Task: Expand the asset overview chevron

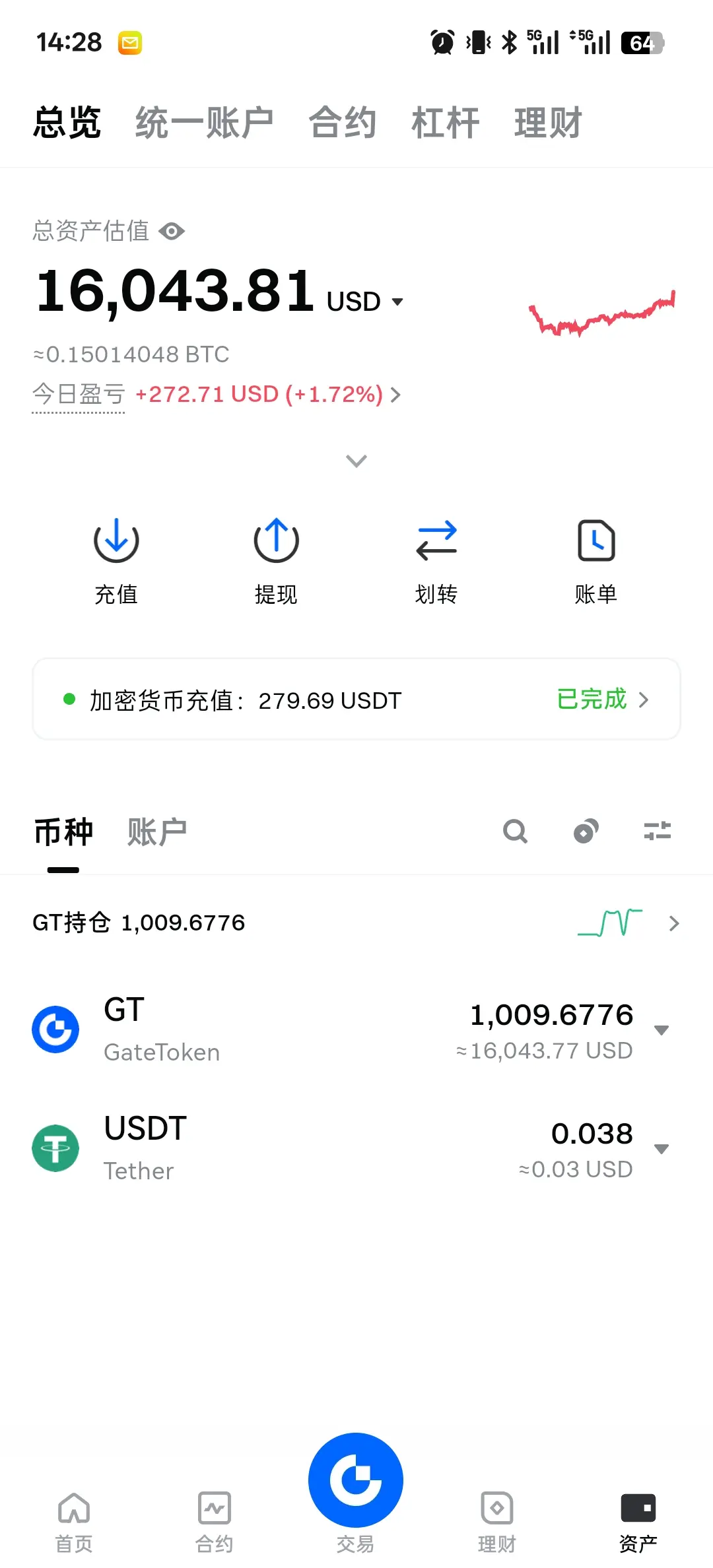Action: [356, 461]
